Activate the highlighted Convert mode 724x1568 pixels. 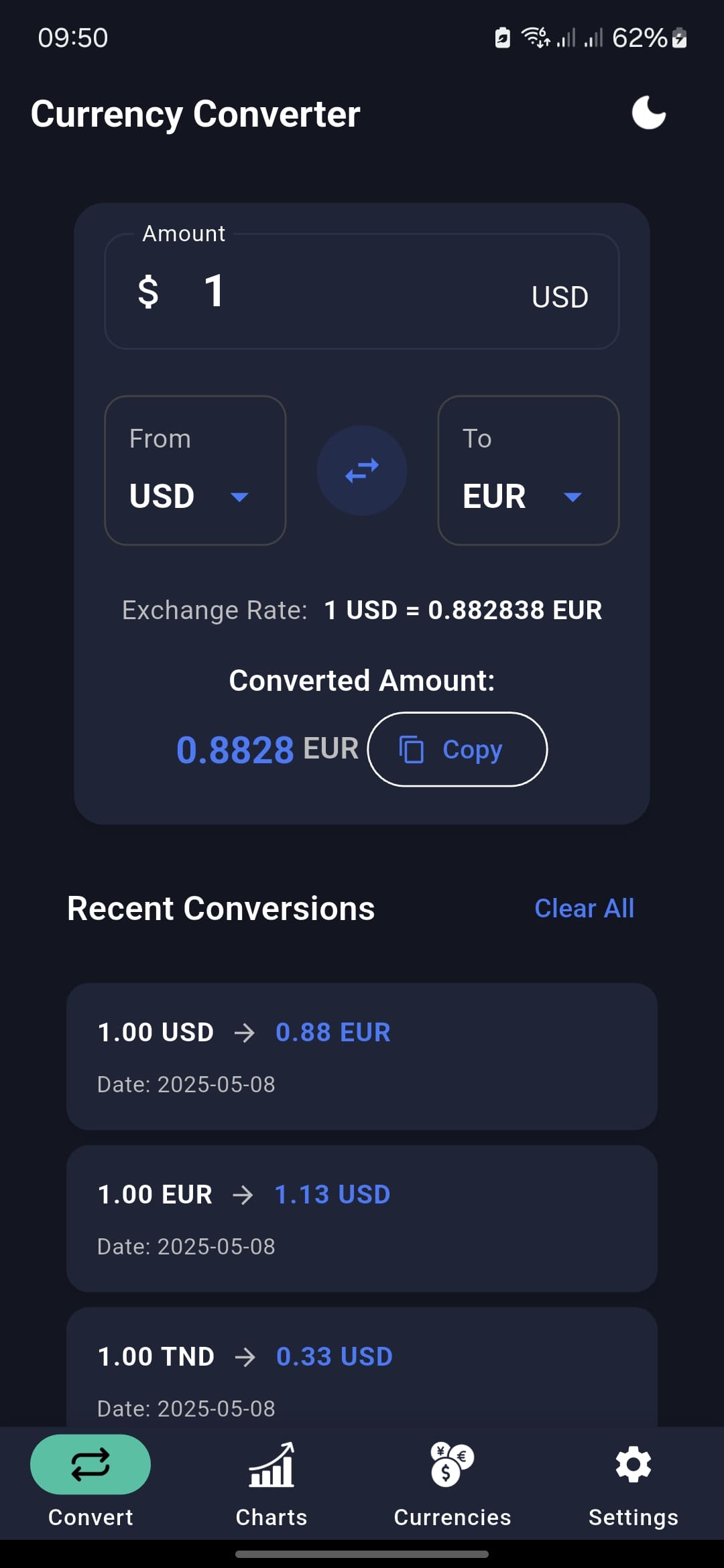point(90,1464)
